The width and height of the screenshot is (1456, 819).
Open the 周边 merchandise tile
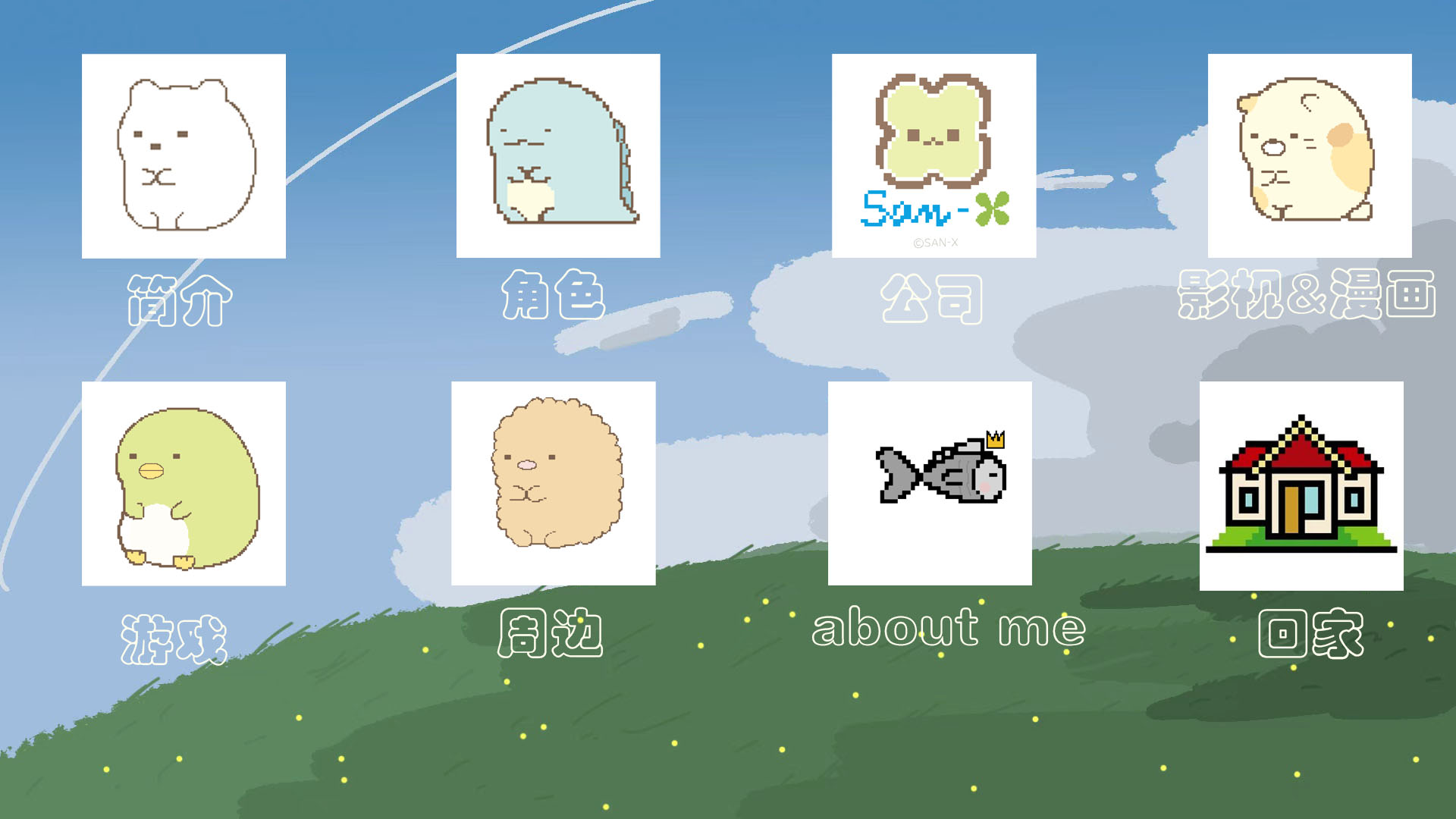pos(554,484)
